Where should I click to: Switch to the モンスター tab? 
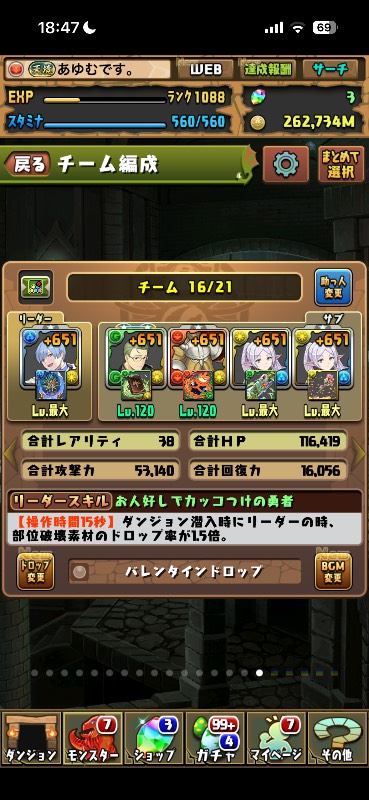coord(92,738)
